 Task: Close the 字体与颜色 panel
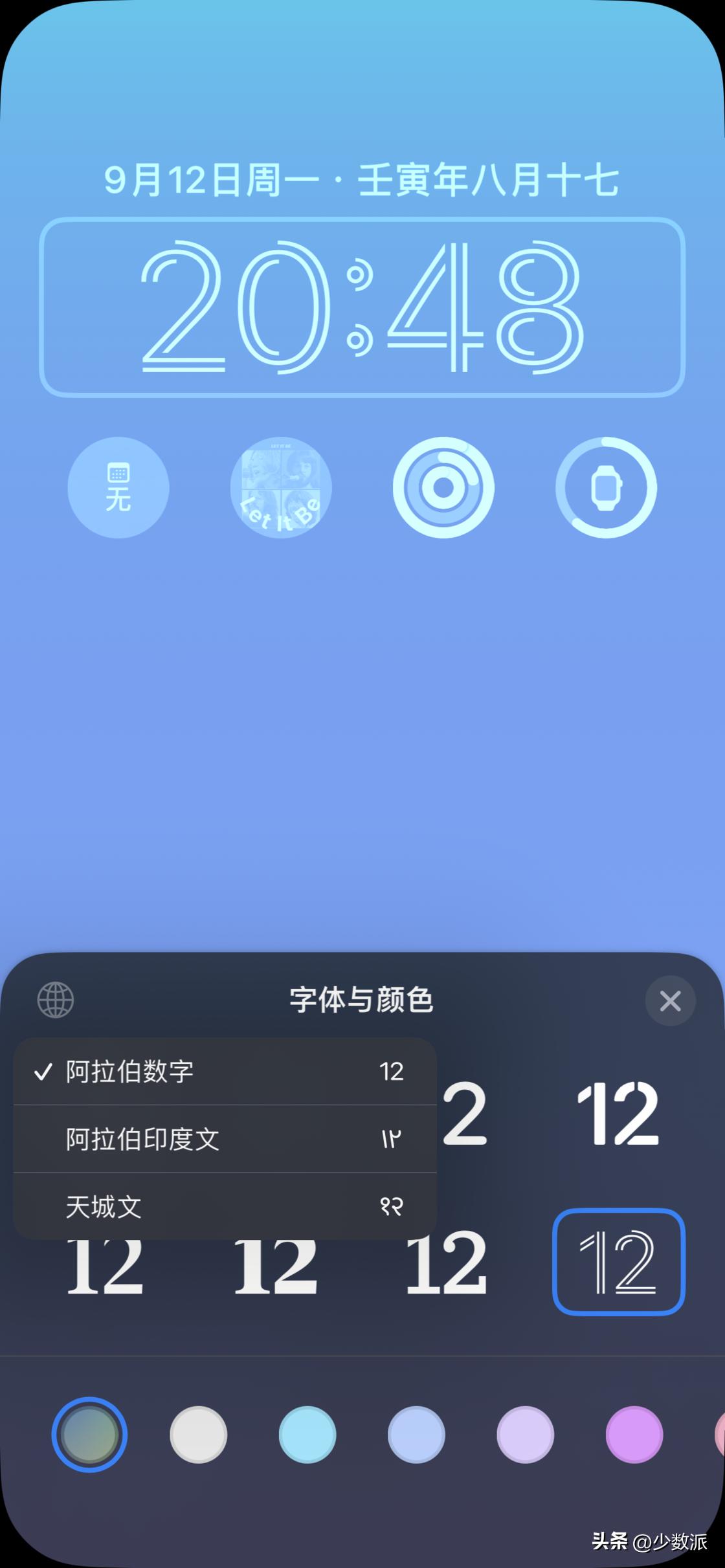click(671, 1000)
